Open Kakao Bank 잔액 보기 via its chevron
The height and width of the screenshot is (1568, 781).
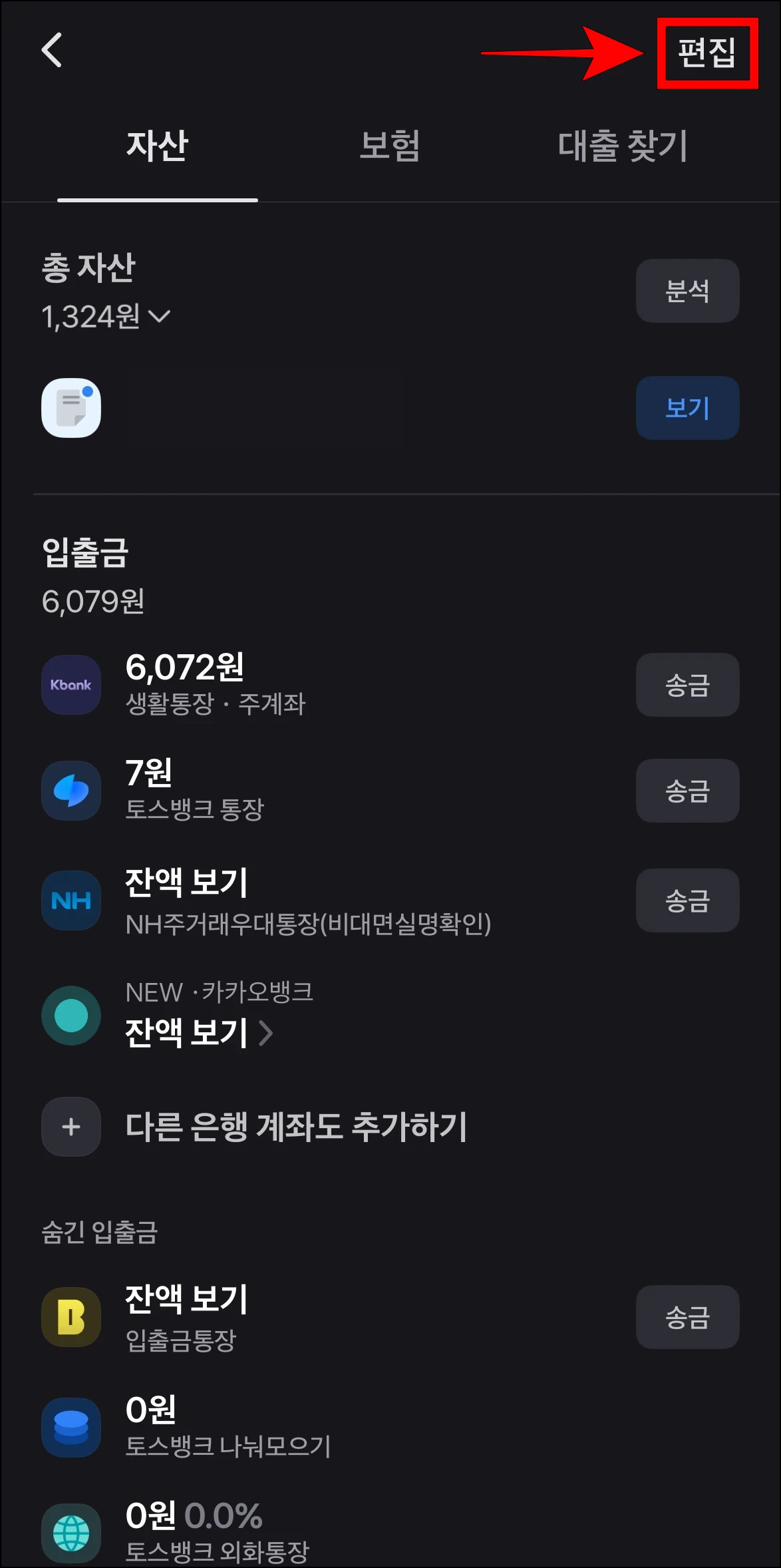point(268,1032)
